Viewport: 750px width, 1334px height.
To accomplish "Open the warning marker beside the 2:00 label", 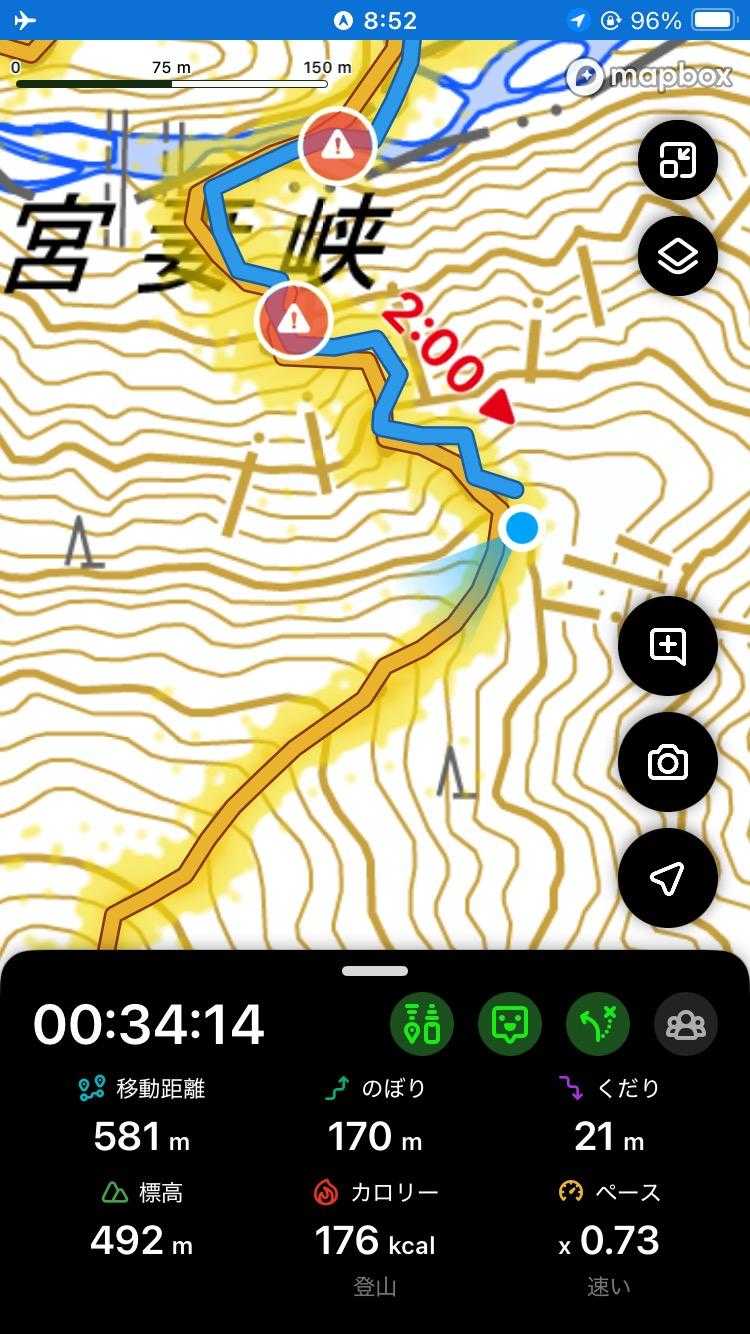I will click(293, 320).
